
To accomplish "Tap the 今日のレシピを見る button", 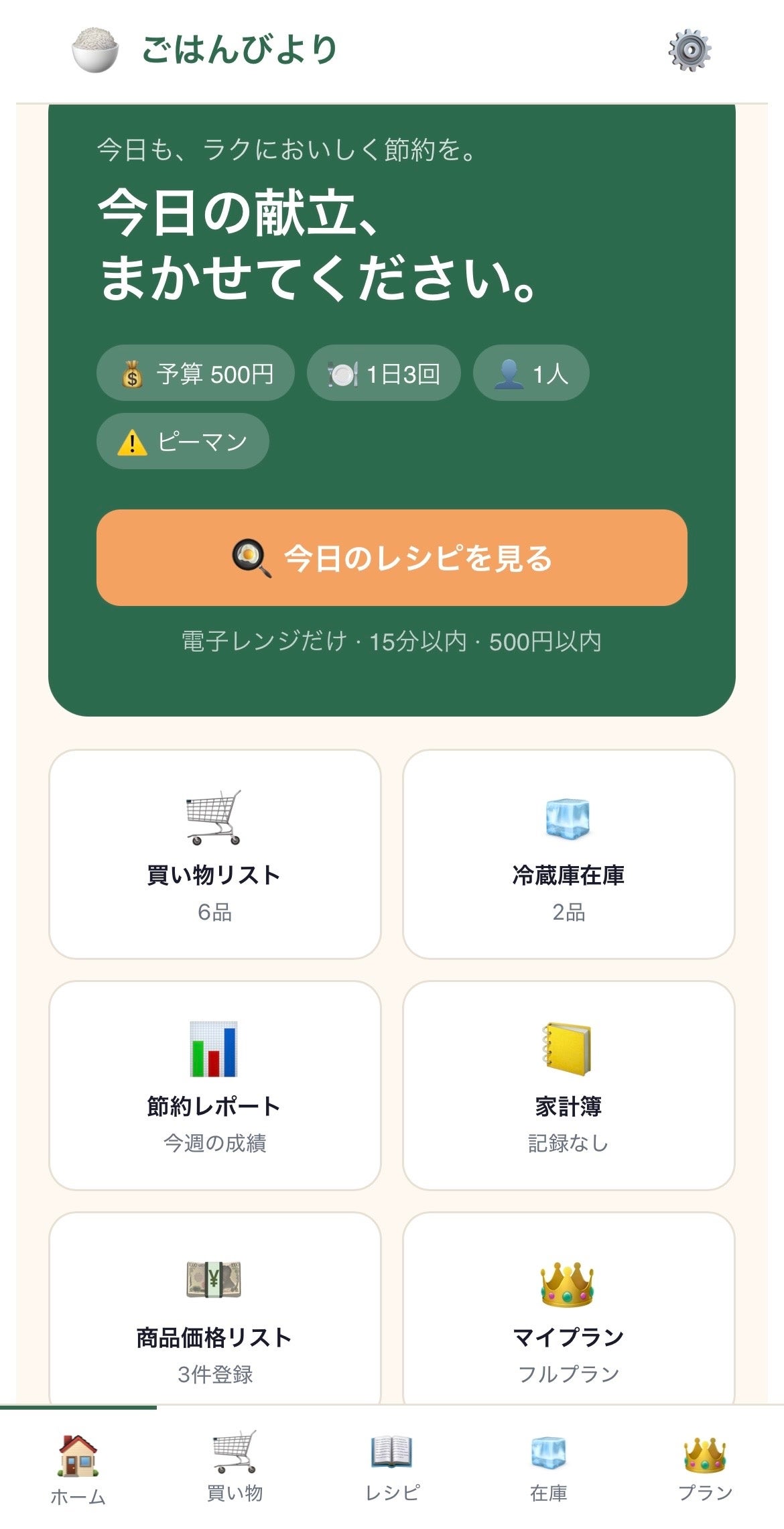I will click(392, 558).
